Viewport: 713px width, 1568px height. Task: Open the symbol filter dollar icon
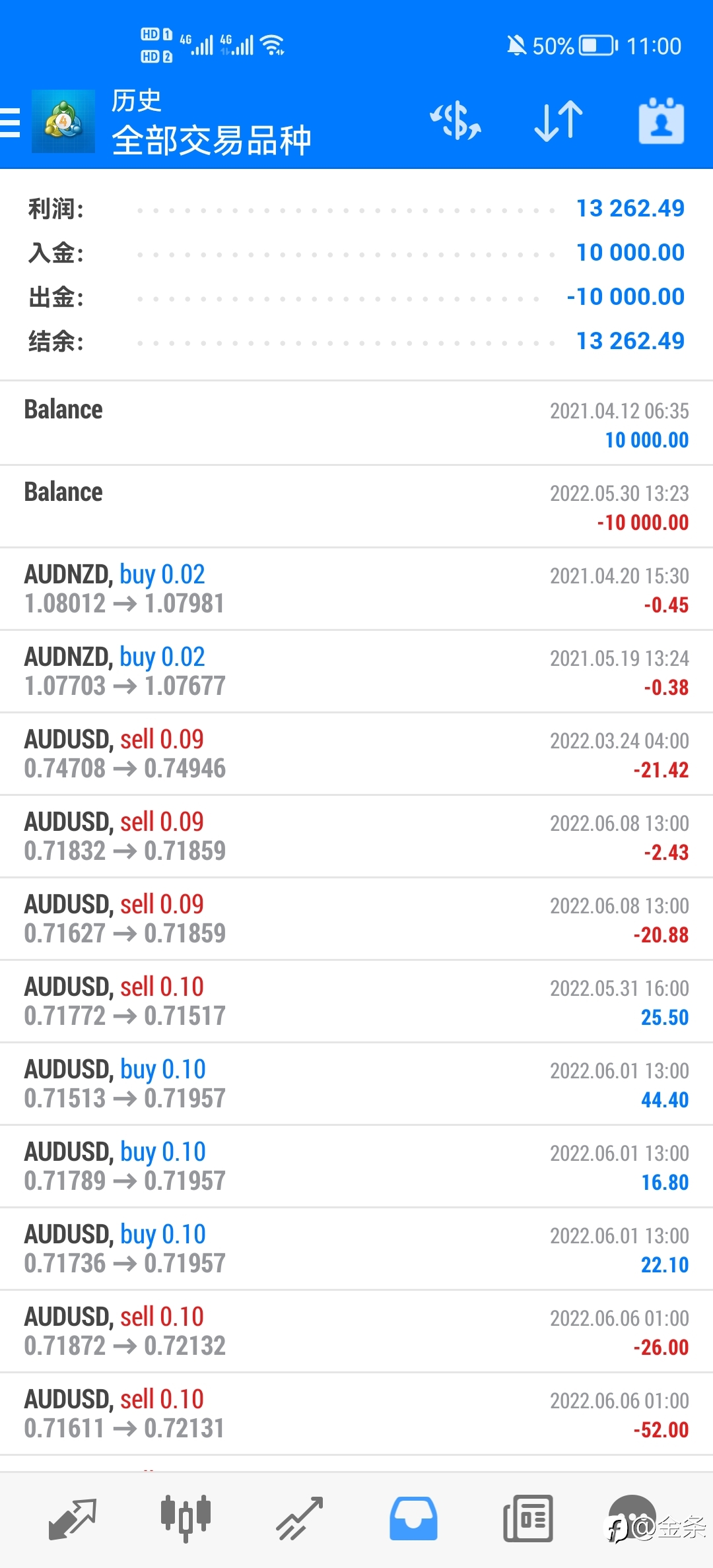[x=456, y=121]
